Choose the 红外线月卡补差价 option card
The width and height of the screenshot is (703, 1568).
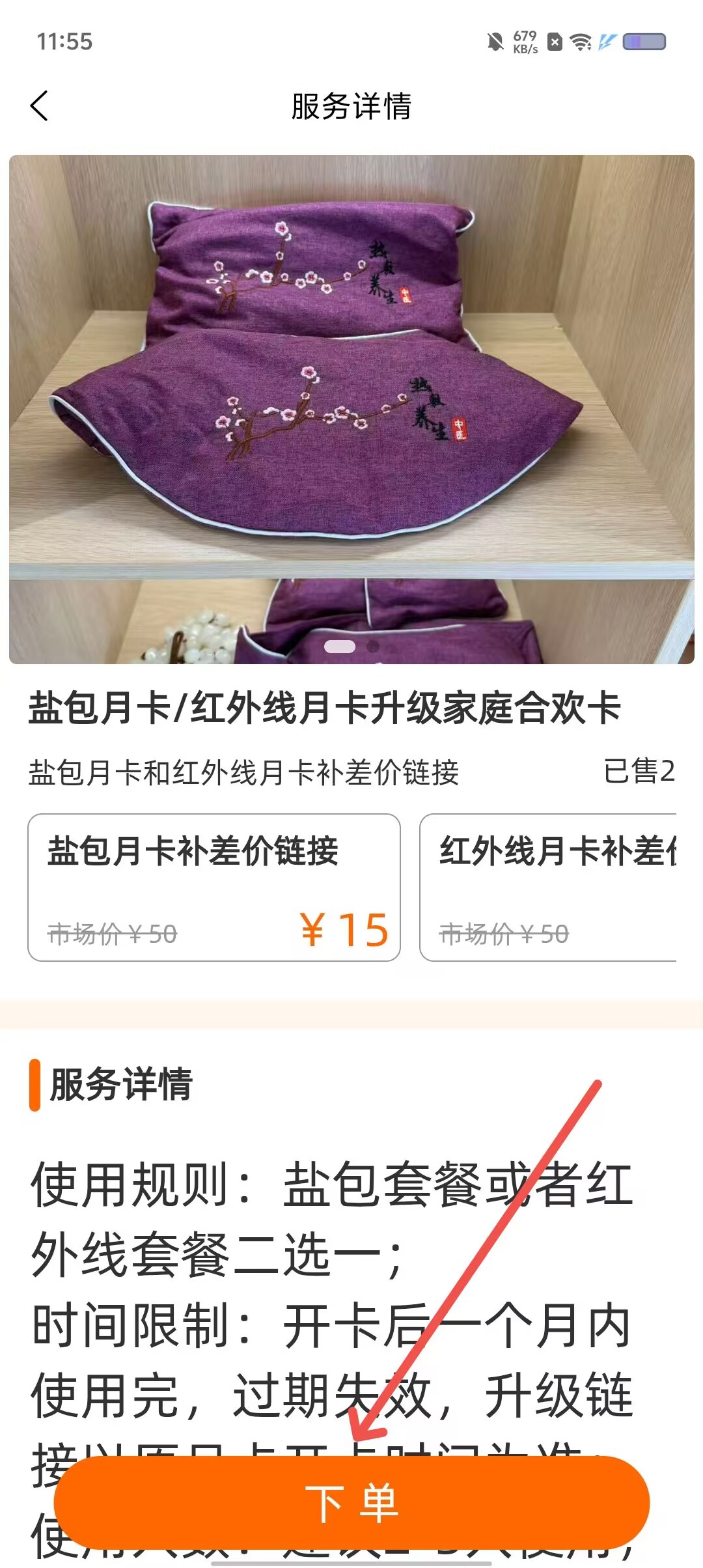pos(548,888)
